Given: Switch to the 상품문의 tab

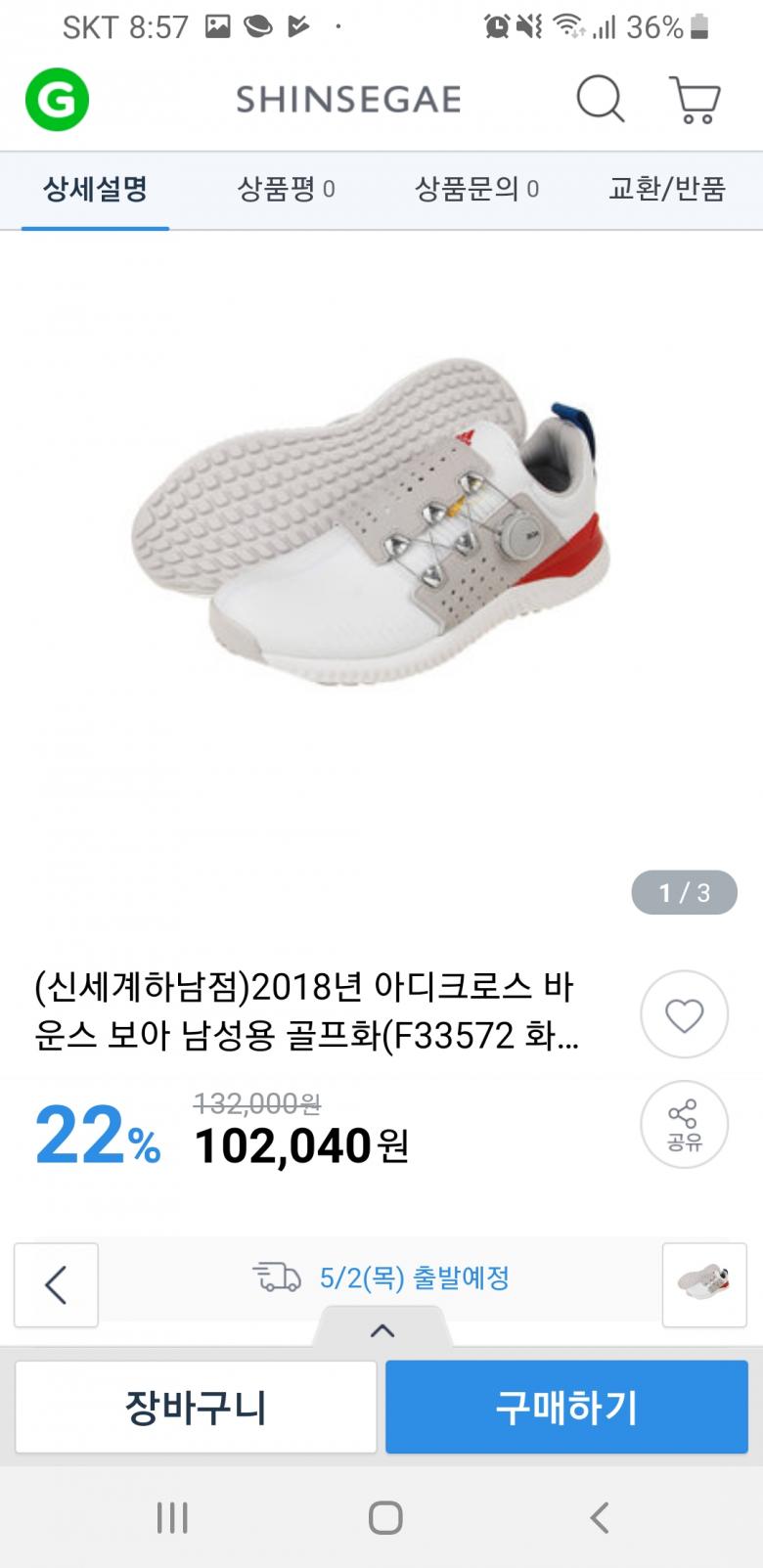Looking at the screenshot, I should pyautogui.click(x=476, y=189).
